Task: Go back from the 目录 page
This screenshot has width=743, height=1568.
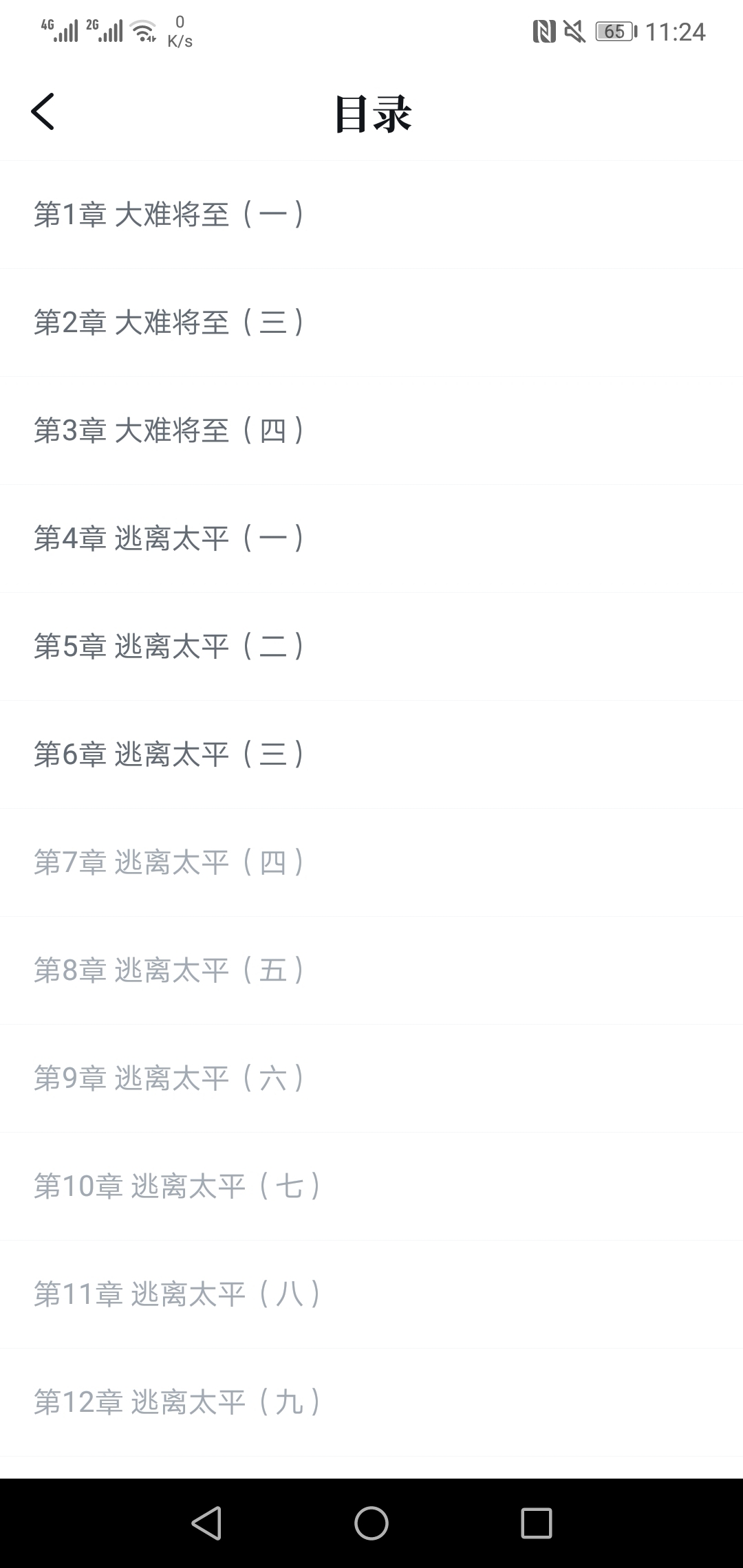Action: point(43,111)
